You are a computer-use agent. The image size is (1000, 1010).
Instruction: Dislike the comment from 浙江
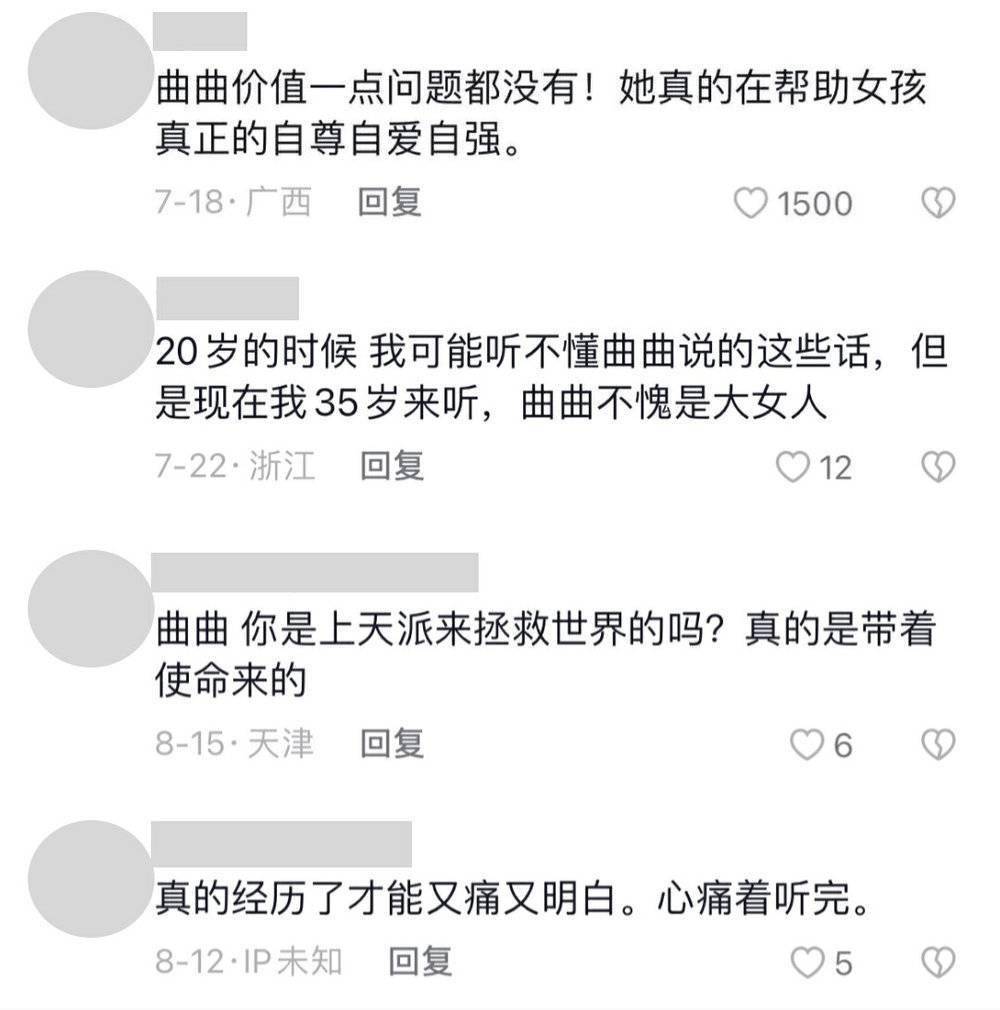[x=937, y=466]
